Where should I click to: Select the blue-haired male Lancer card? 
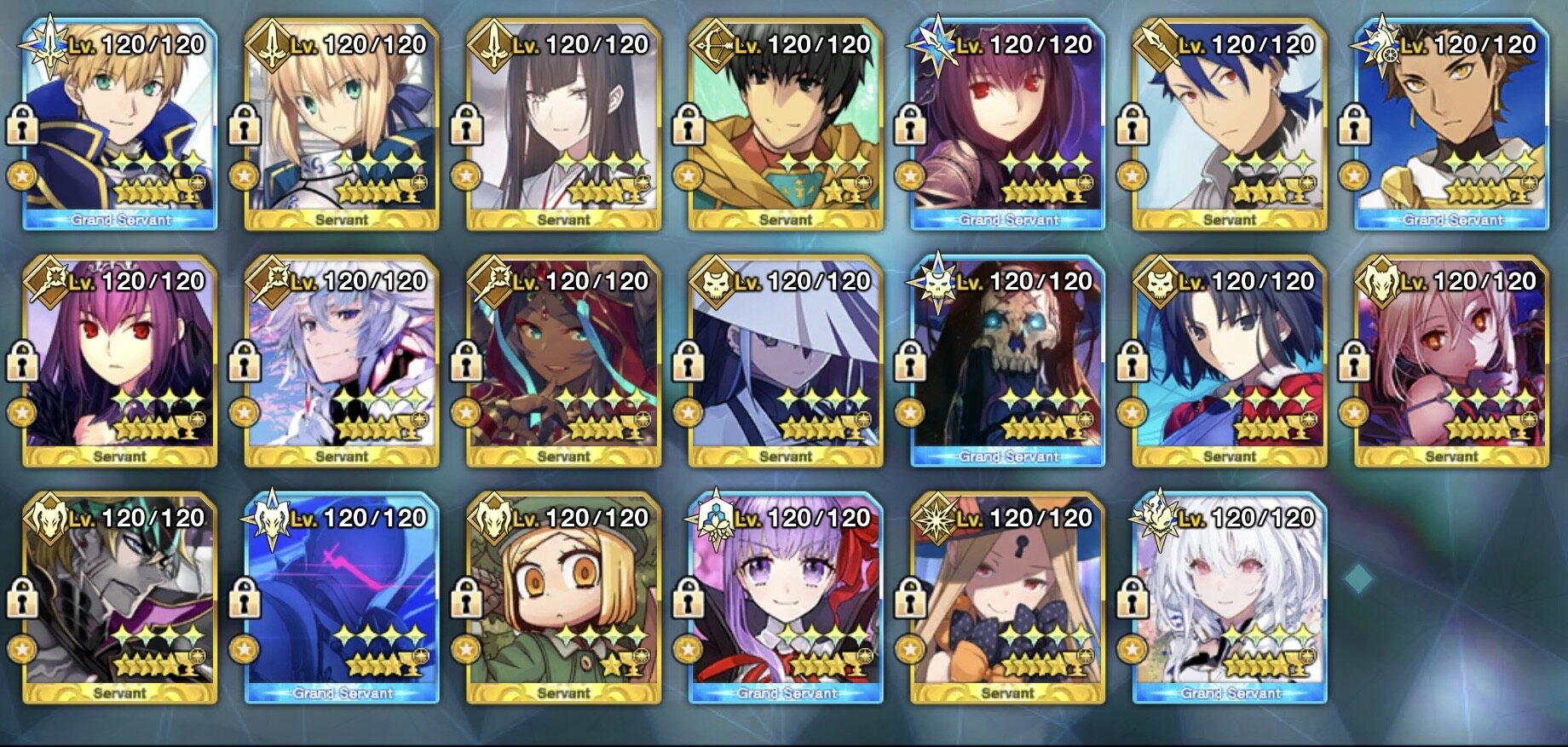tap(1230, 124)
